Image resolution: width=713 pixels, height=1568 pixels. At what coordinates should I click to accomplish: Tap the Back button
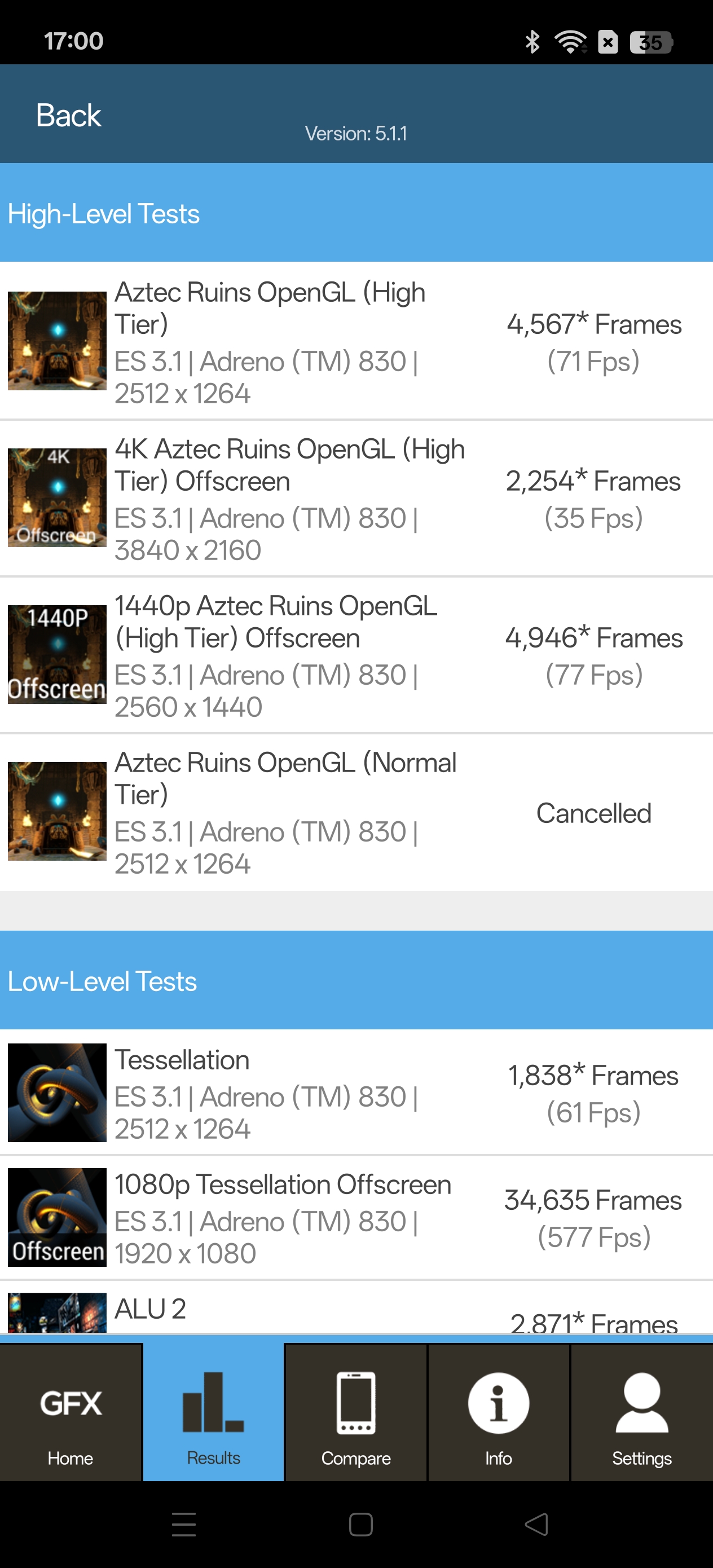point(68,115)
